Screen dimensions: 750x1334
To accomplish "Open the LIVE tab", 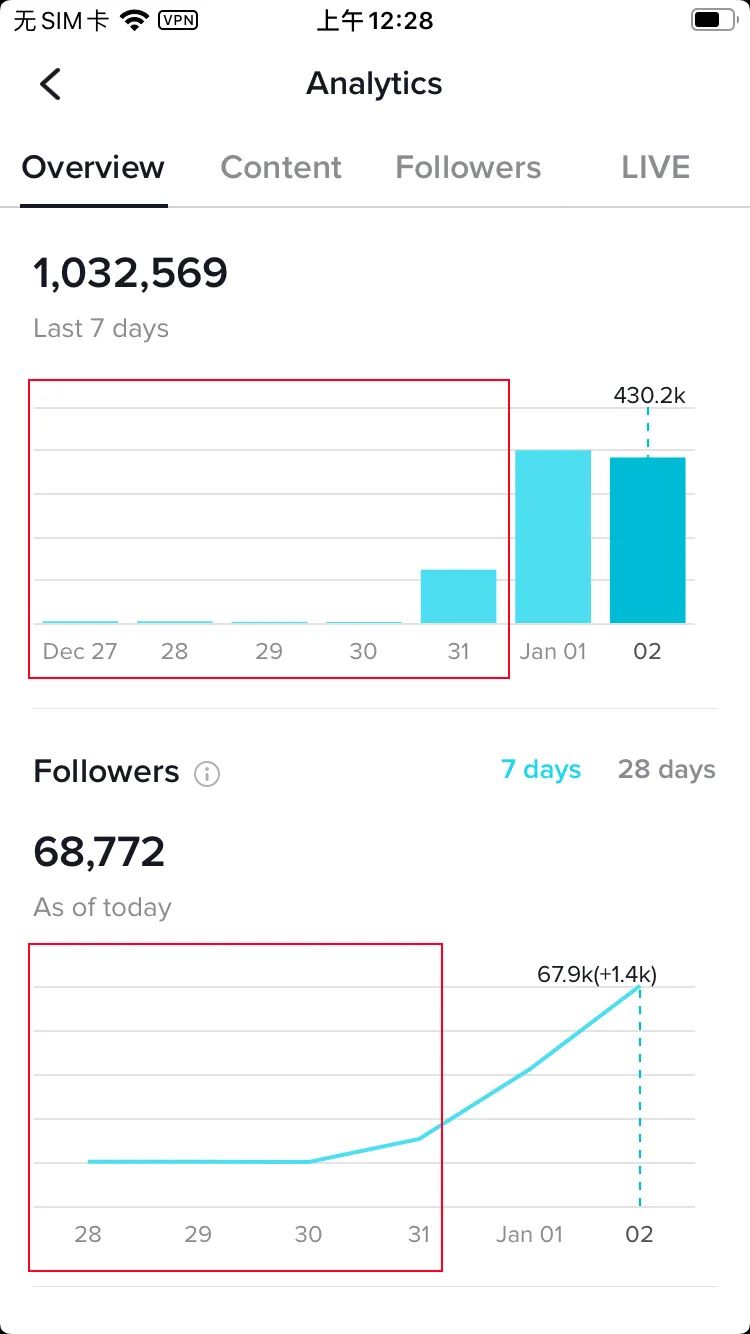I will coord(655,167).
